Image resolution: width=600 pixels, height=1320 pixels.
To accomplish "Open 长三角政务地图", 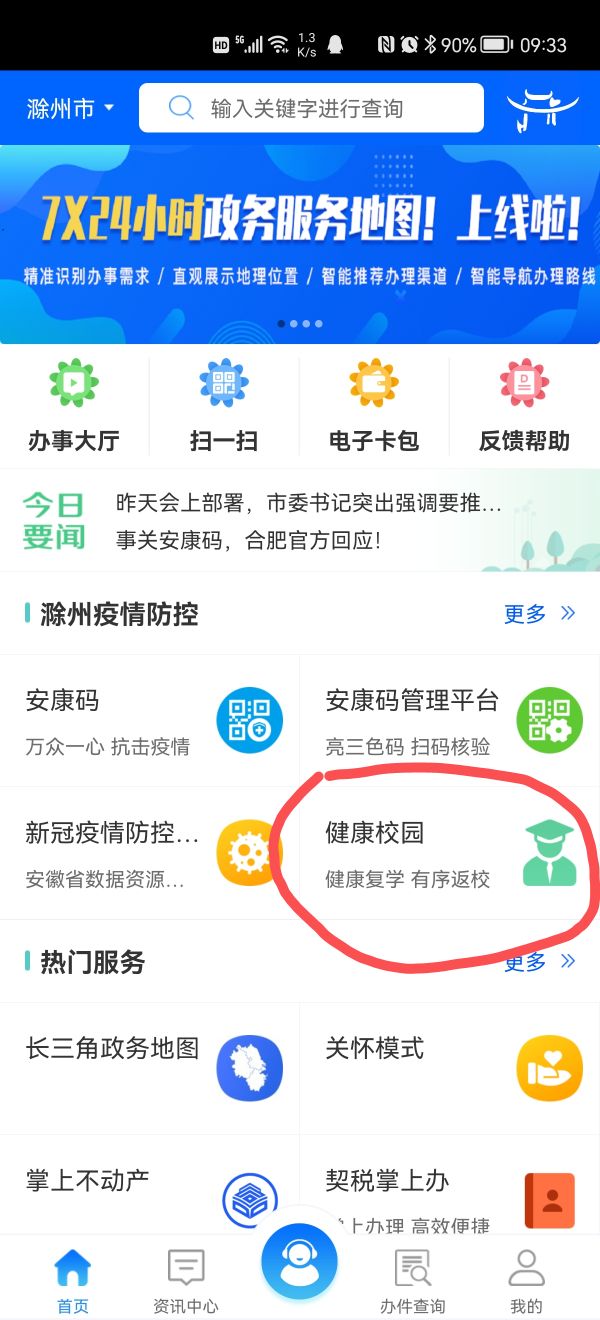I will [150, 1067].
